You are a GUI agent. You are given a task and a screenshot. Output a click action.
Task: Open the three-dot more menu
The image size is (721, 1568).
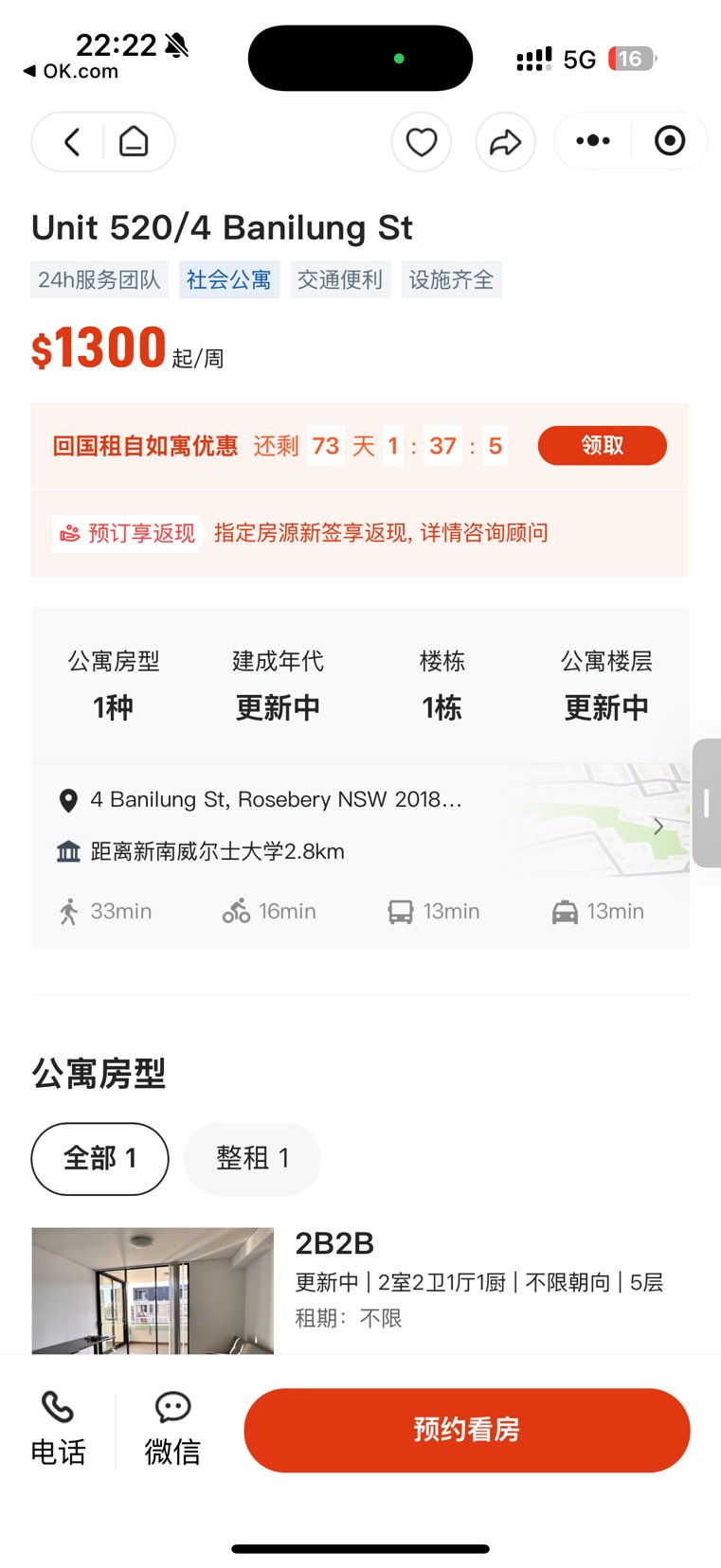click(593, 141)
